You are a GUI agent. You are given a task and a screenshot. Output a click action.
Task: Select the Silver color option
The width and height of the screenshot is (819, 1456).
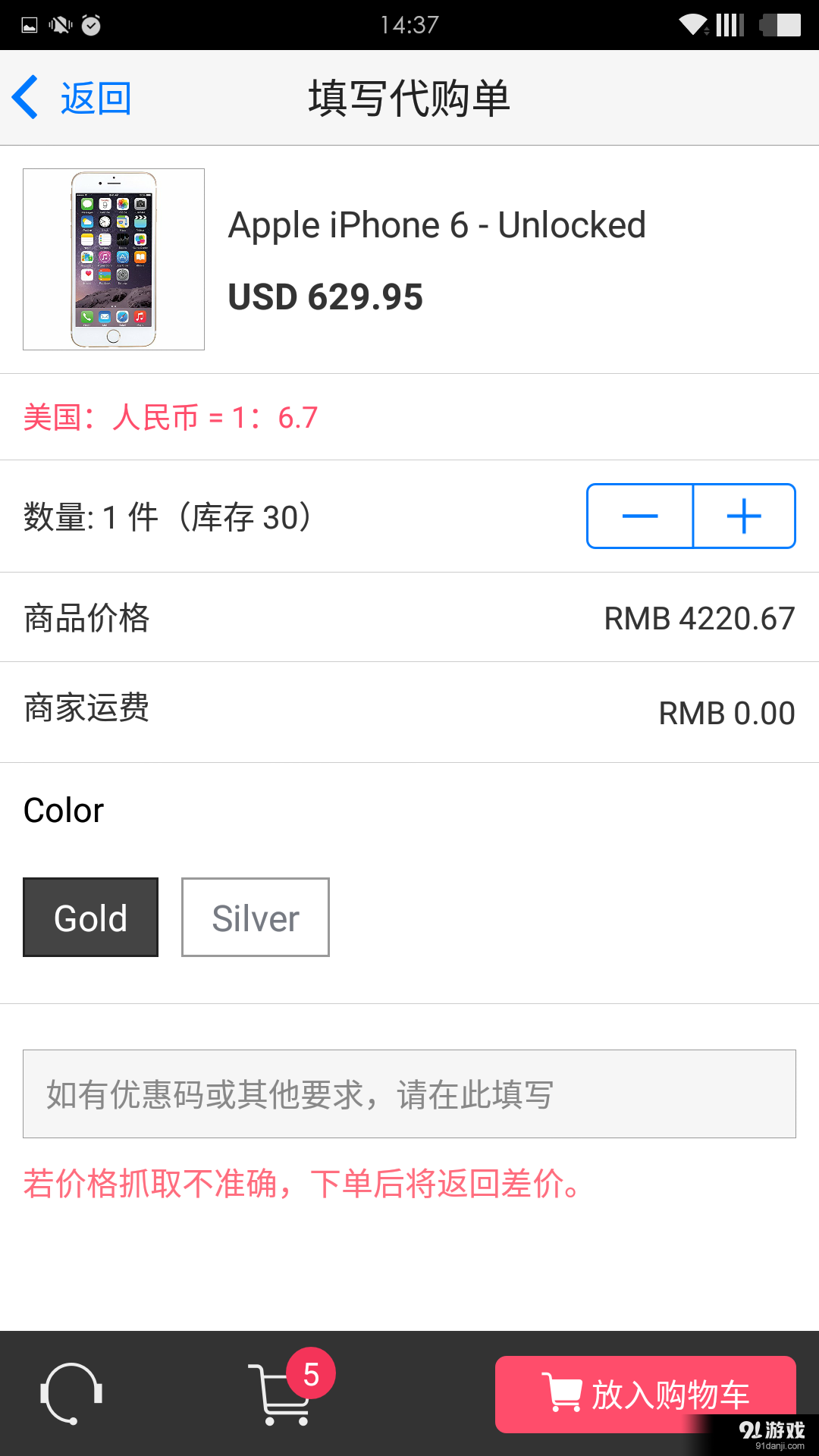coord(255,917)
